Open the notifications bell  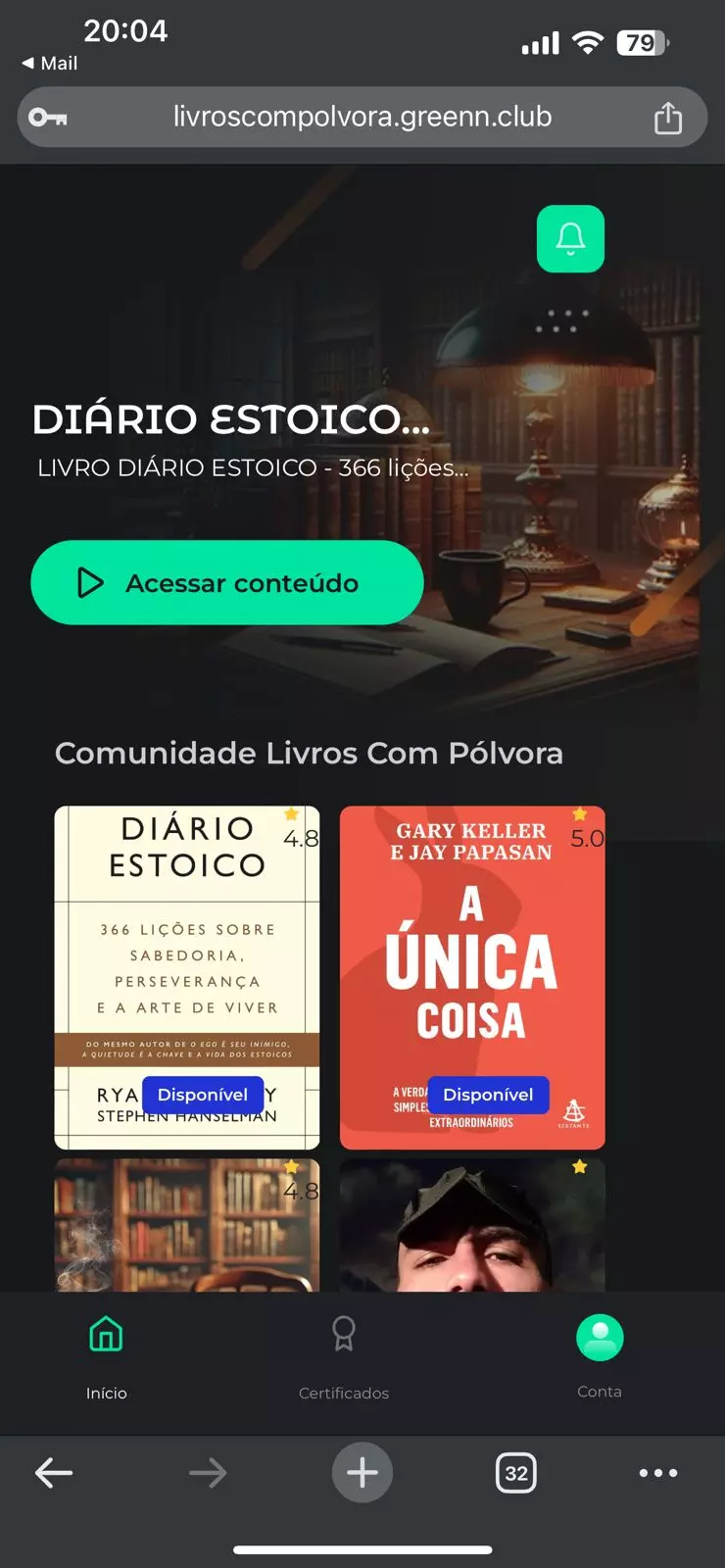coord(570,238)
